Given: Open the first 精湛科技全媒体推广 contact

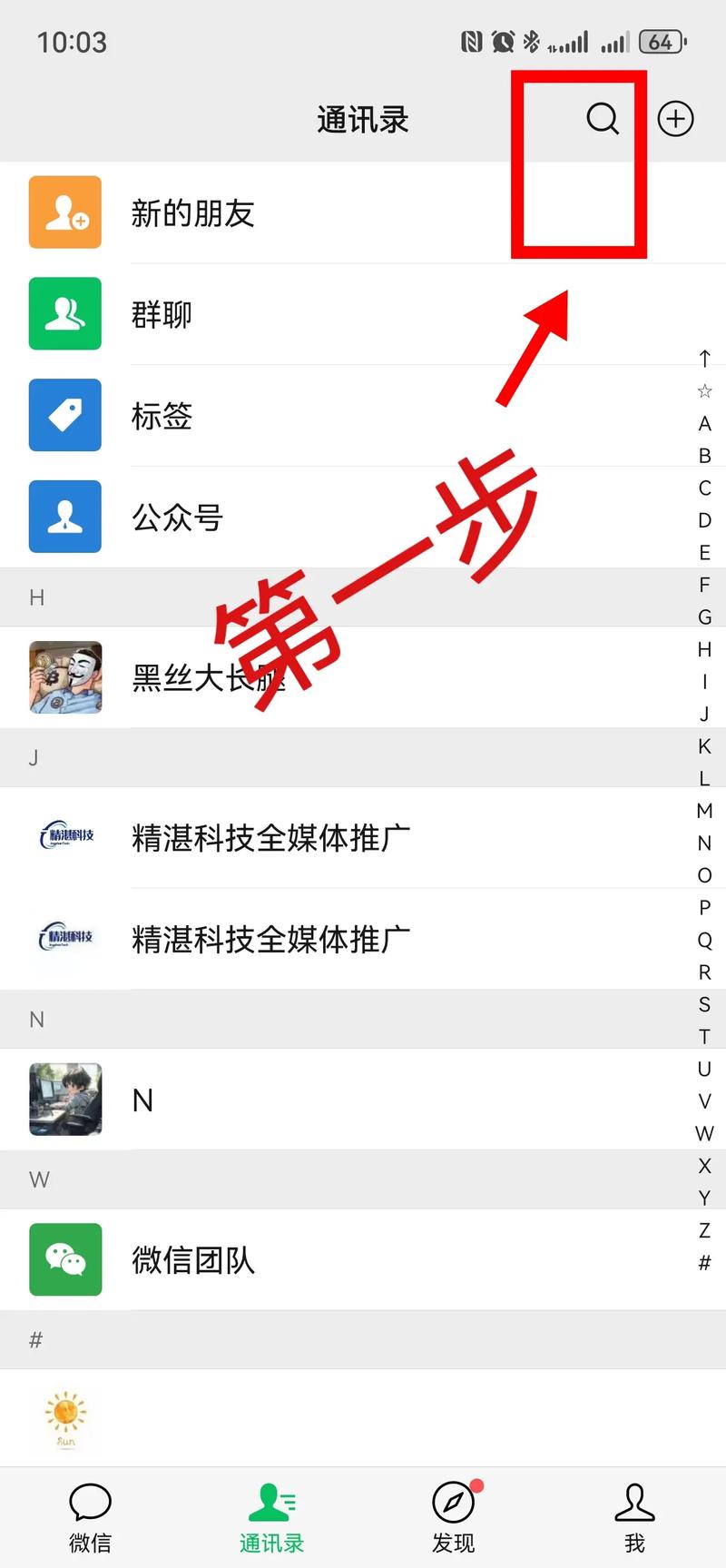Looking at the screenshot, I should pyautogui.click(x=270, y=837).
